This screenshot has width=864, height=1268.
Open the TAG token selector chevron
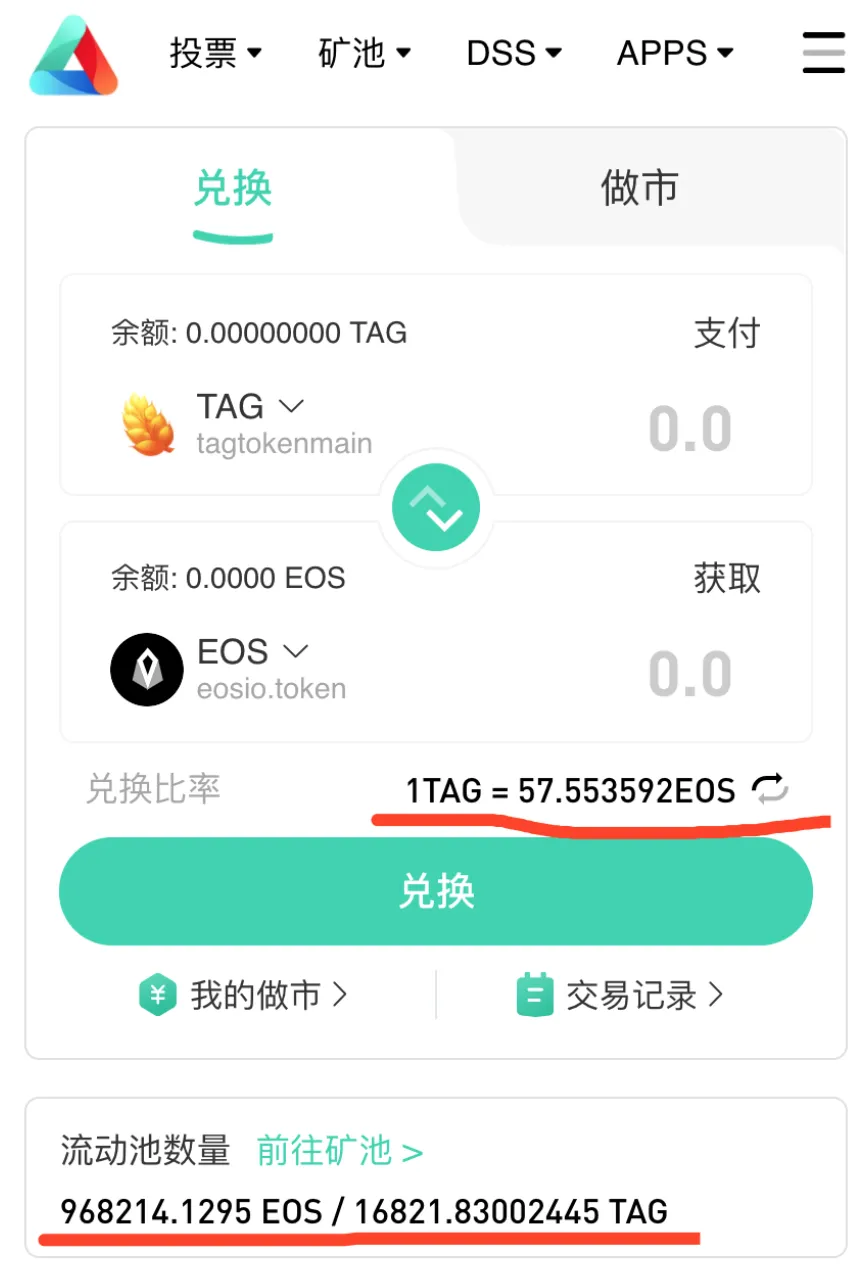[x=291, y=405]
